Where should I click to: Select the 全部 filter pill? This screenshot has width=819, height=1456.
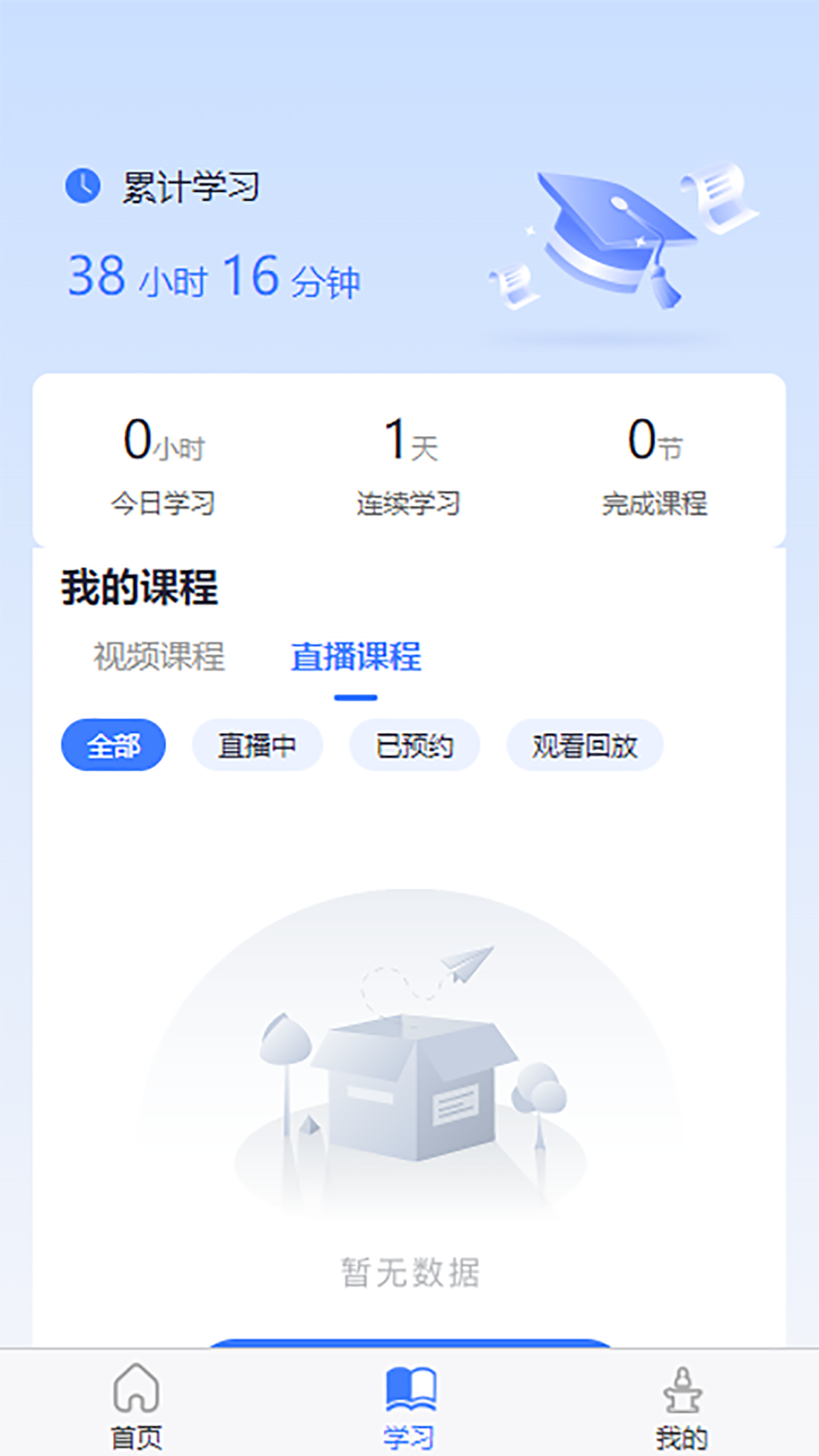pos(113,745)
